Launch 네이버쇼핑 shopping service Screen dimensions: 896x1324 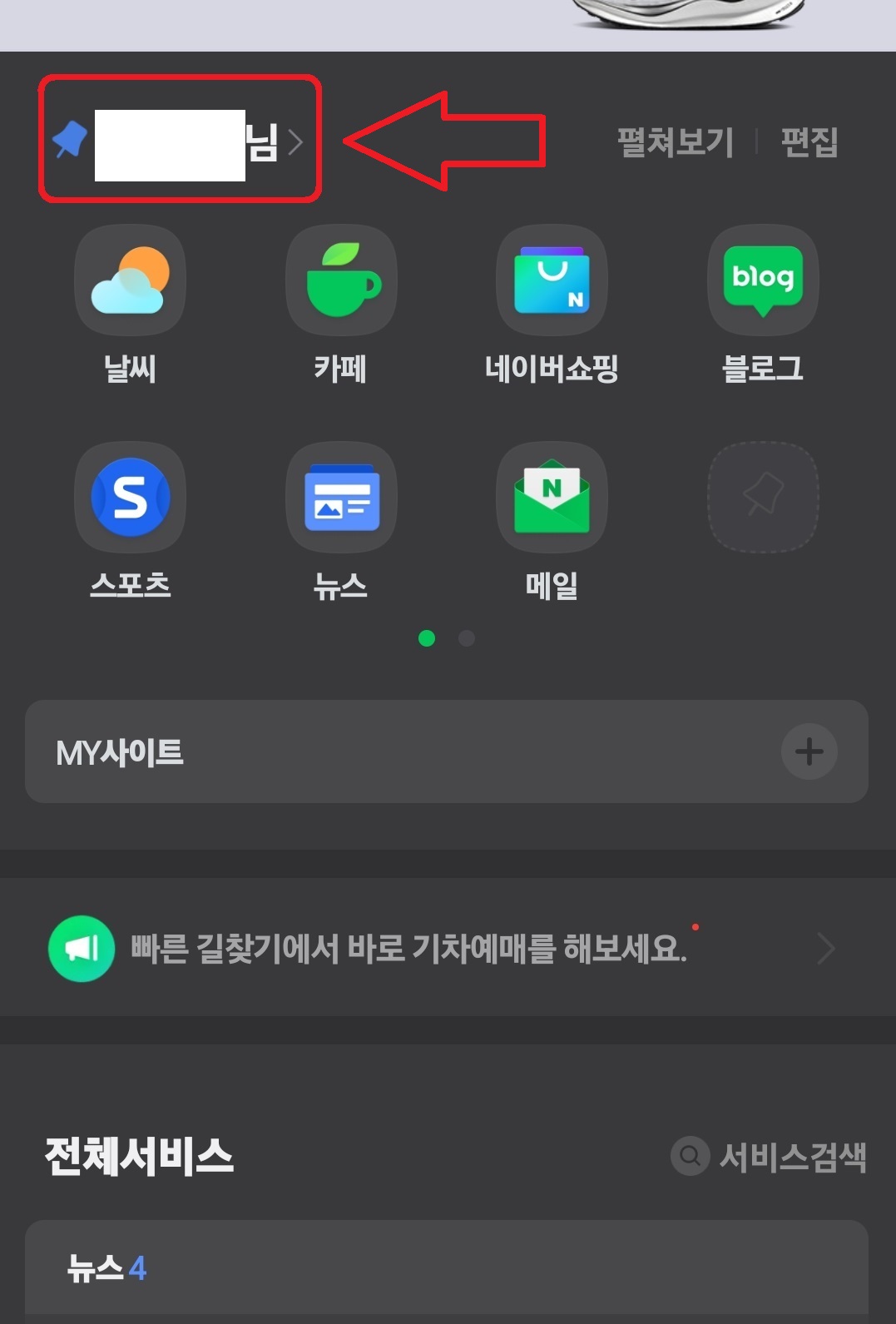pos(552,280)
